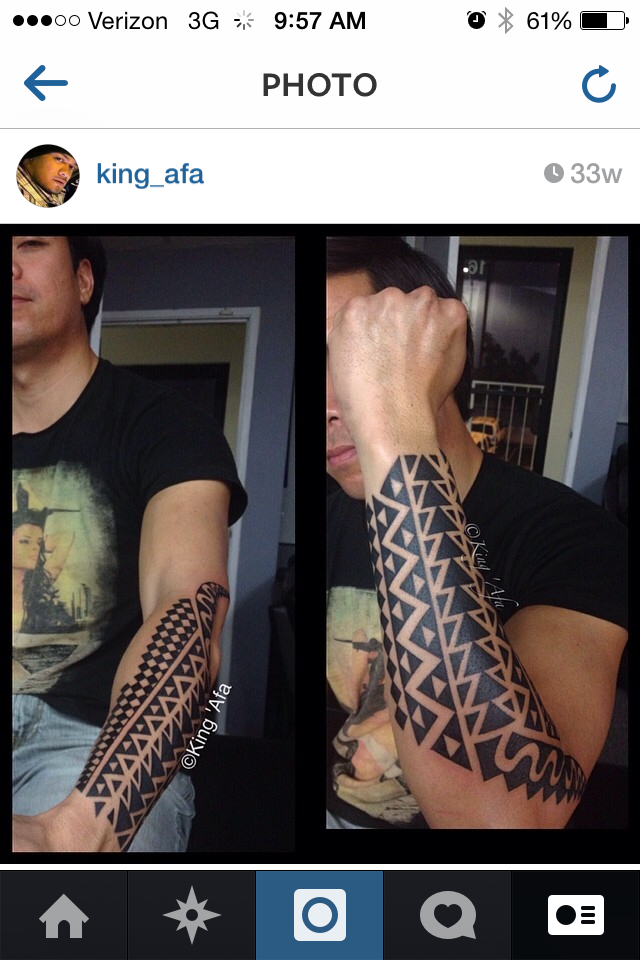Viewport: 640px width, 960px height.
Task: Open the camera tab
Action: pos(319,915)
